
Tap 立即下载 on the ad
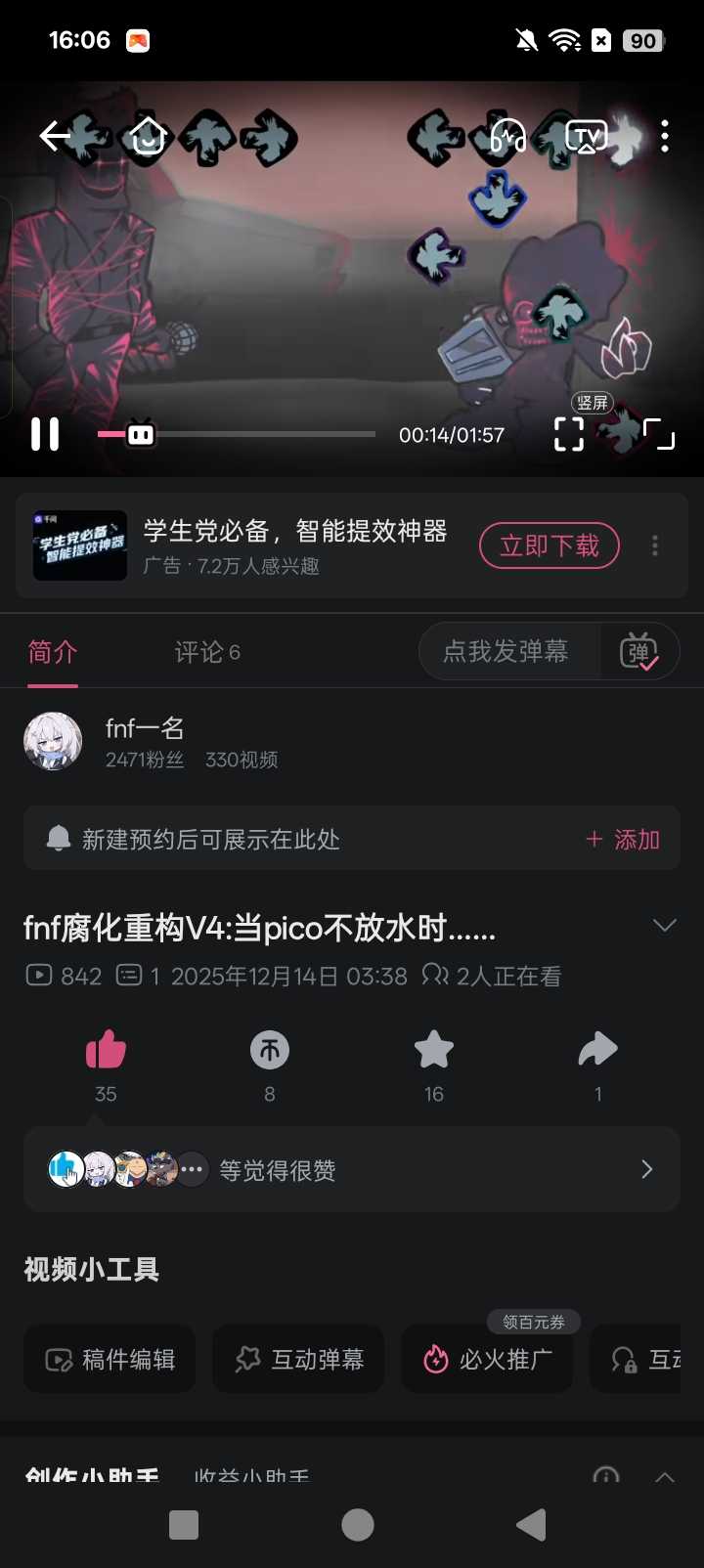(549, 545)
